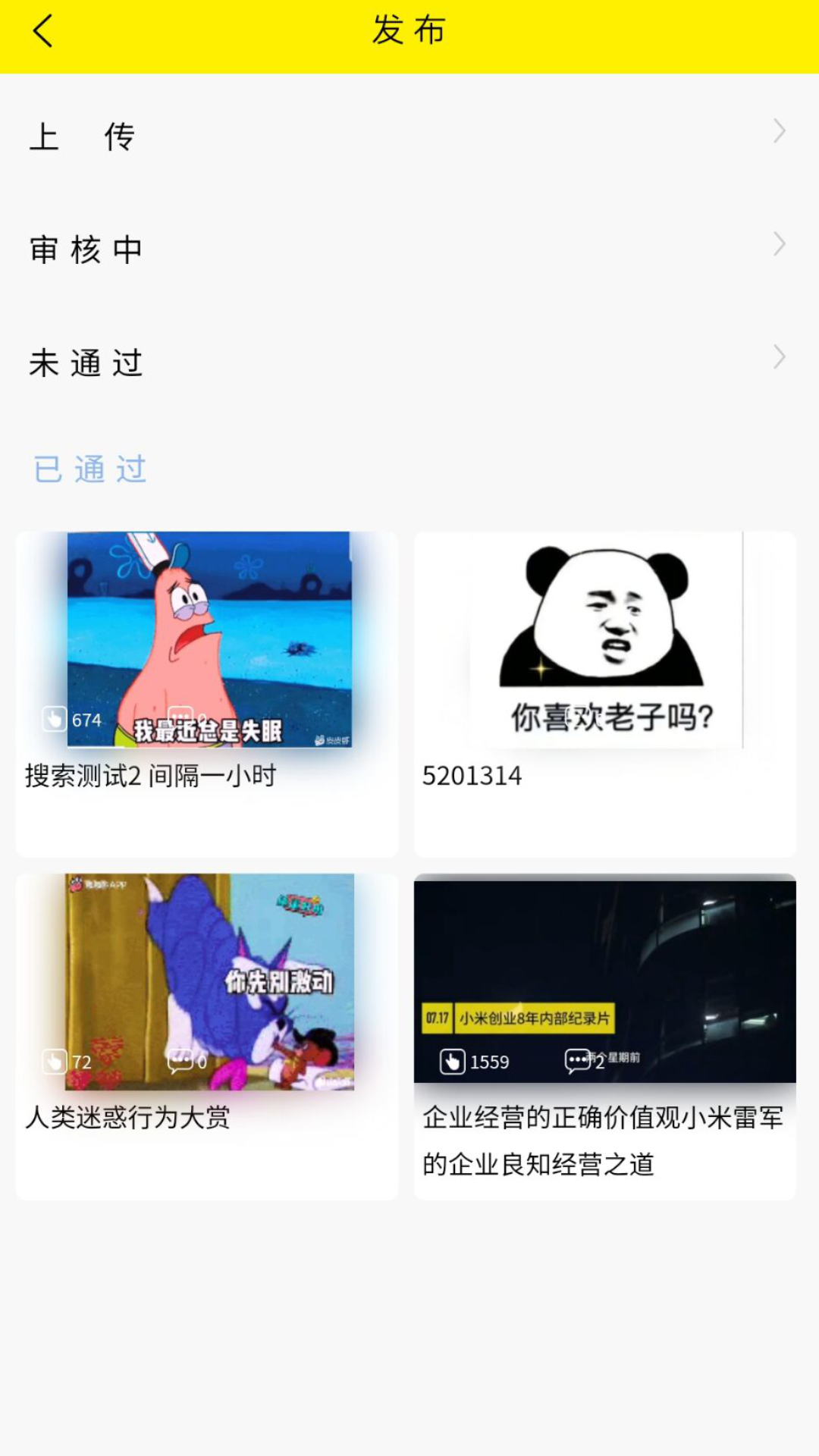Open the 企业经营的正确价值观 video title link

pos(604,1137)
